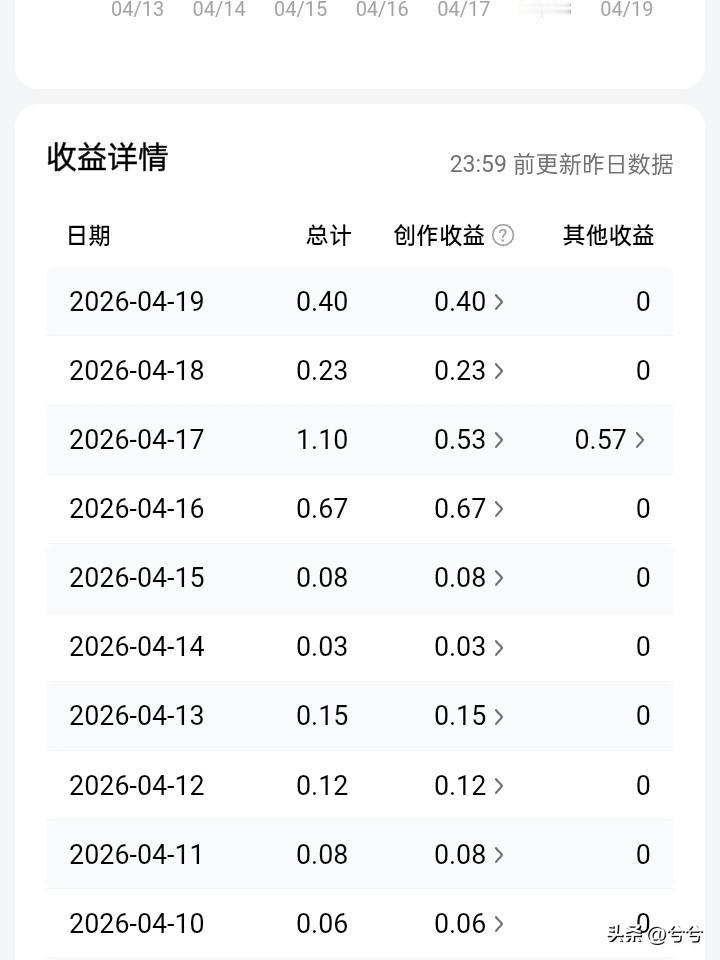Select the 日期 column header

tap(87, 236)
